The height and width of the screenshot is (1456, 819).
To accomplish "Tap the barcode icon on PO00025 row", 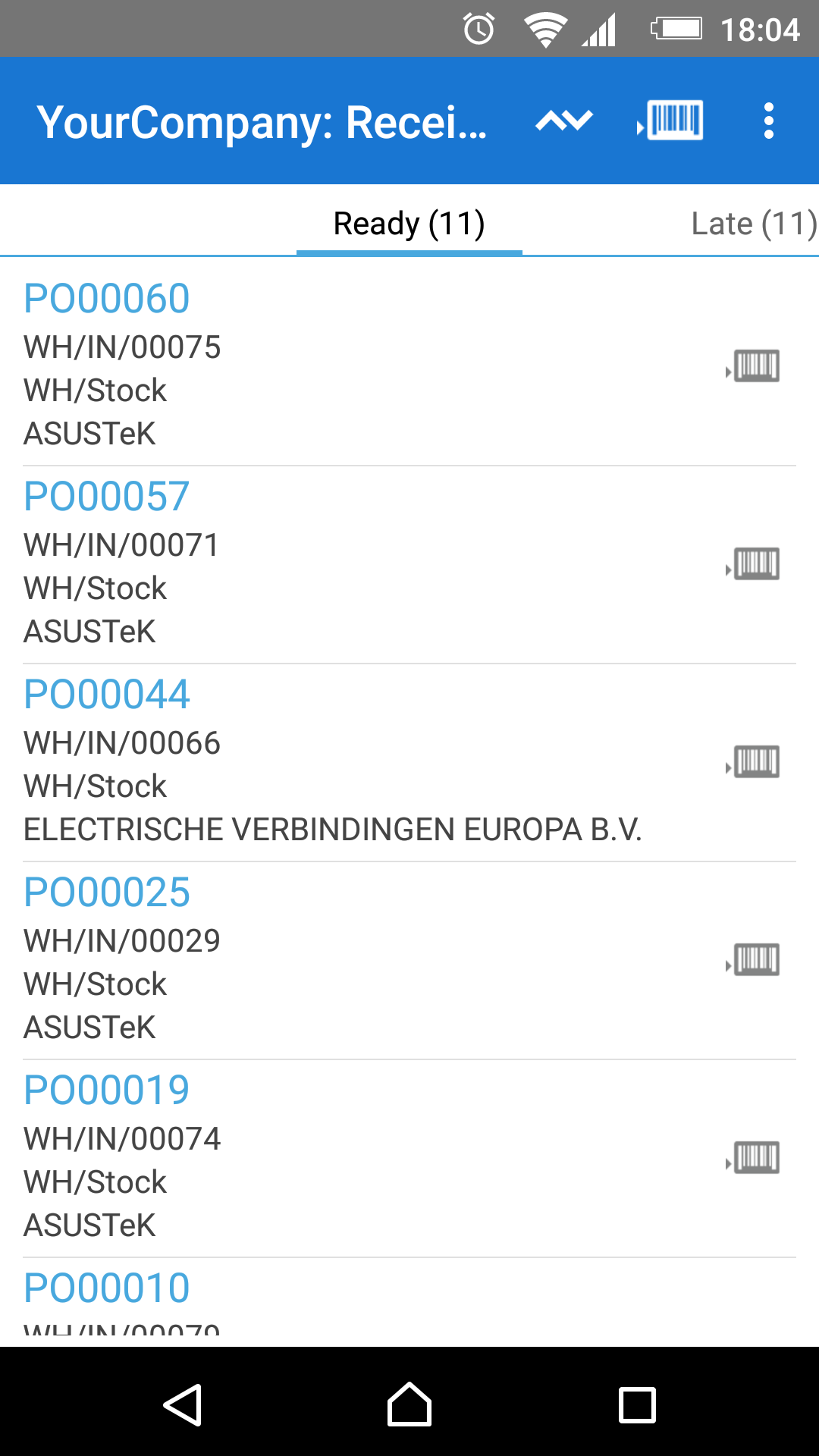I will point(752,960).
